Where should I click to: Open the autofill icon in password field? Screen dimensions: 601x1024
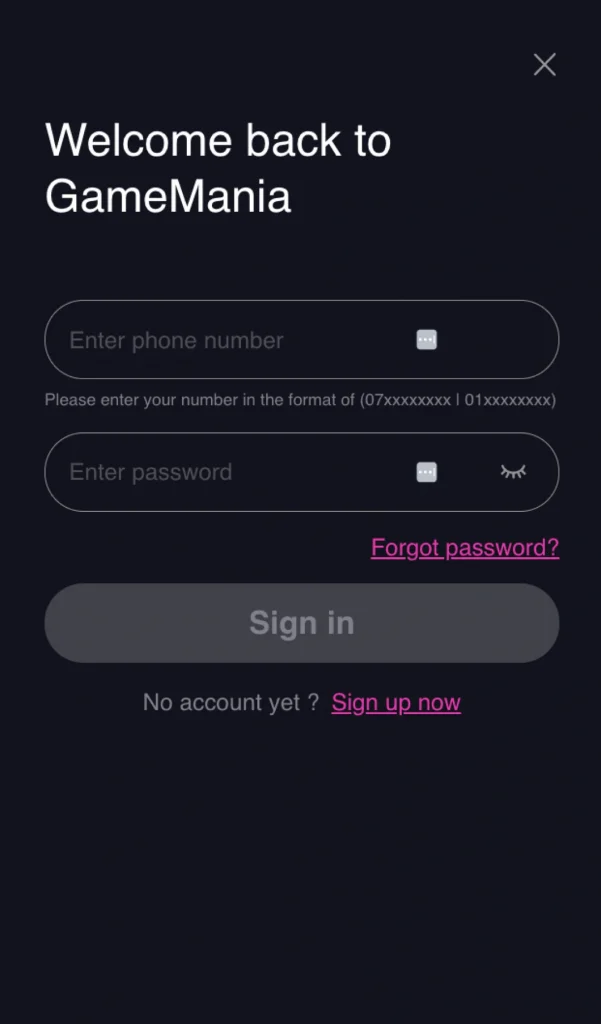tap(426, 472)
